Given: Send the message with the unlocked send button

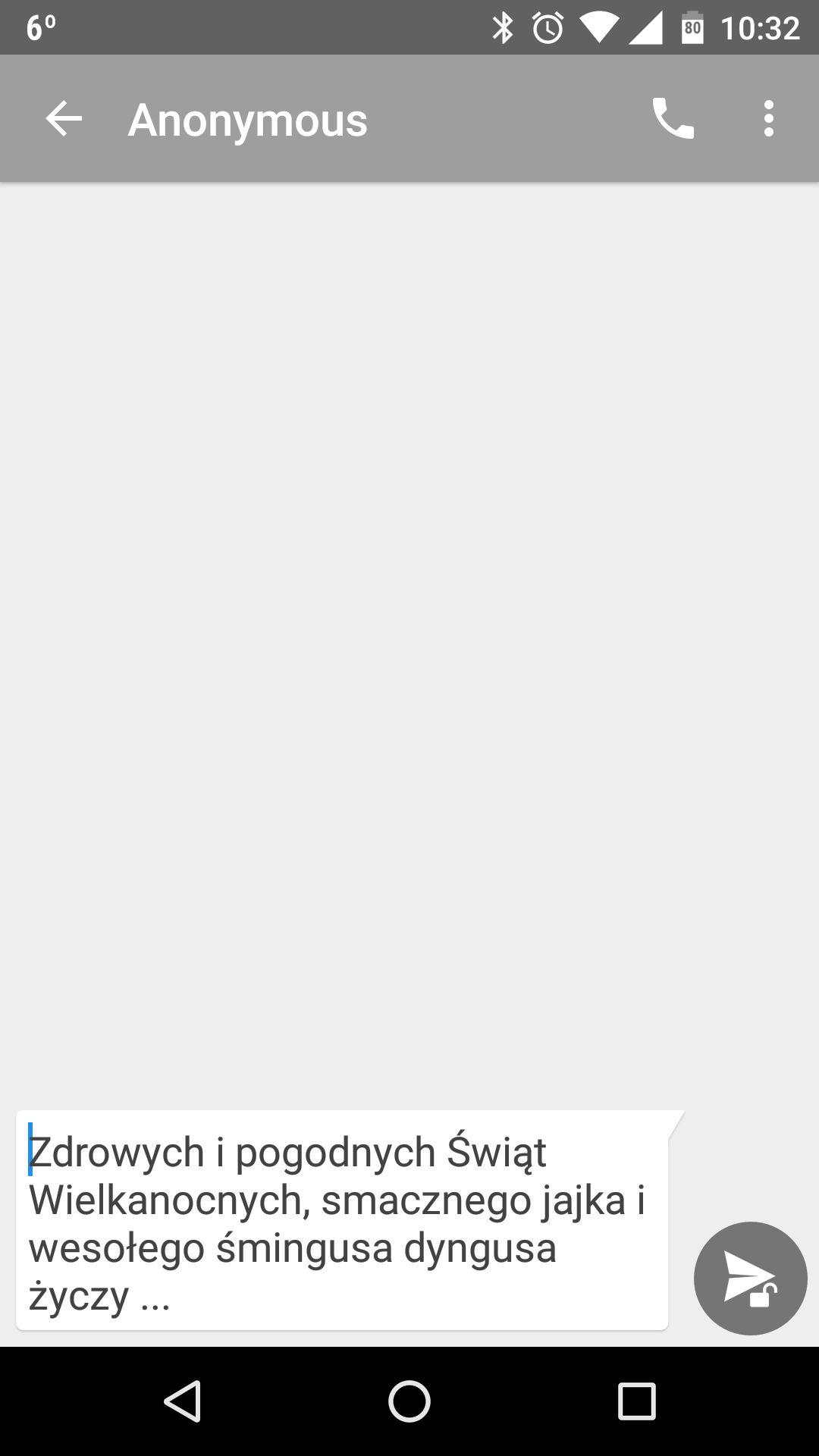Looking at the screenshot, I should tap(750, 1279).
